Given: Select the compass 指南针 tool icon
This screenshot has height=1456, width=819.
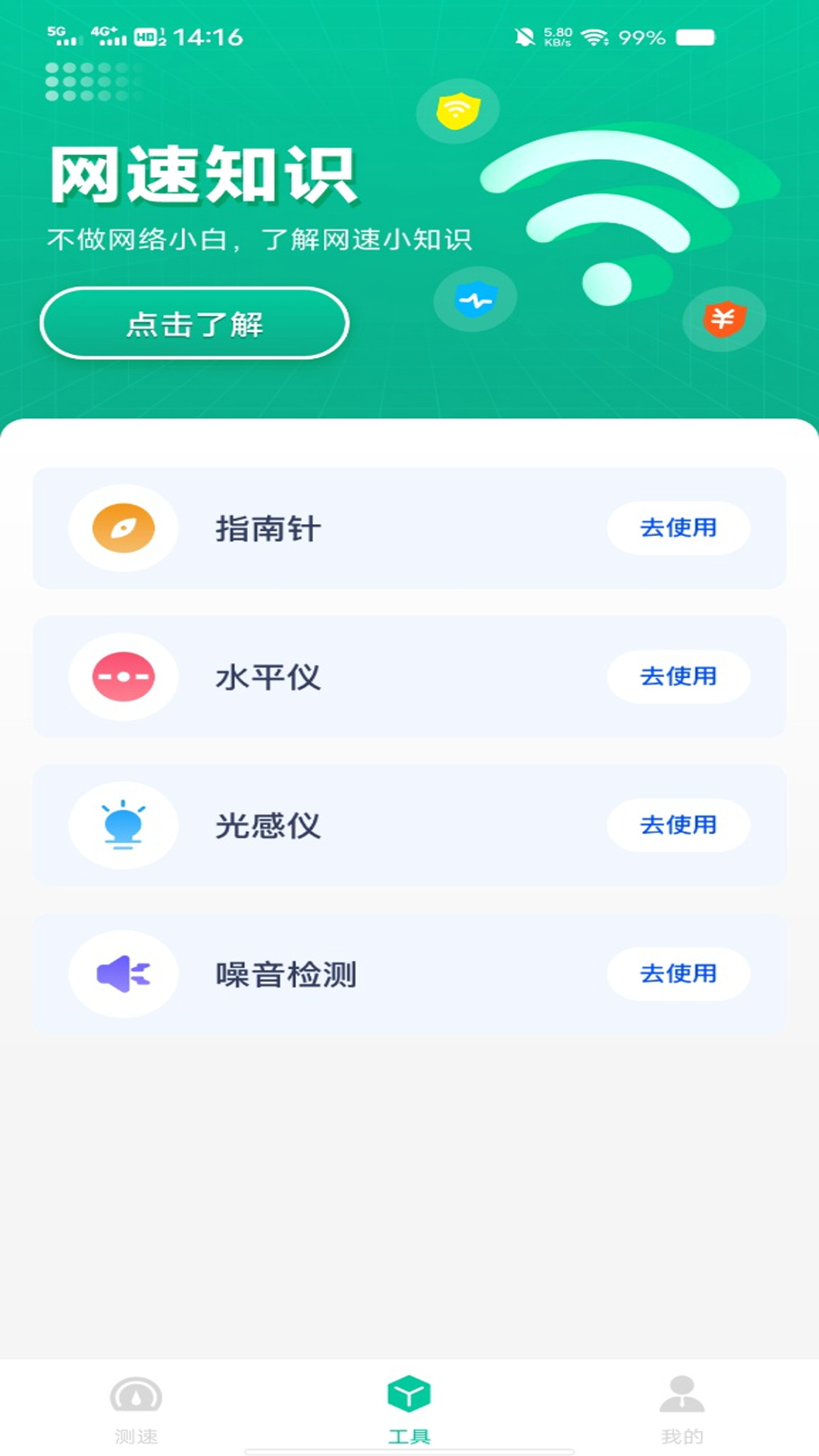Looking at the screenshot, I should click(124, 529).
